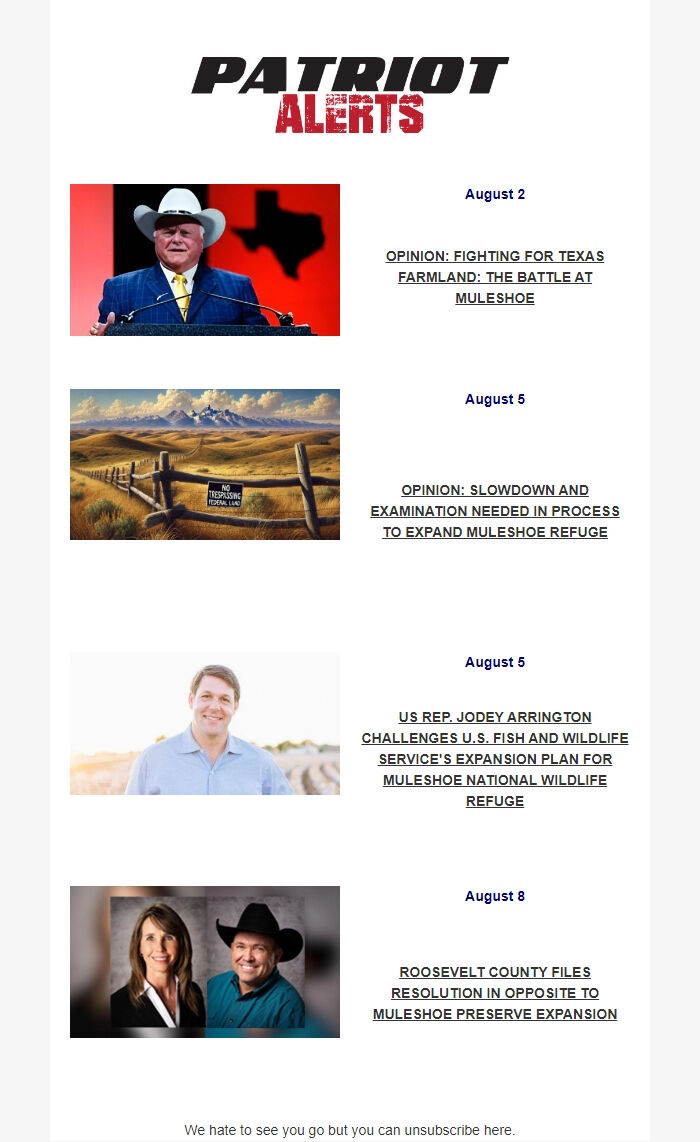The image size is (700, 1142).
Task: Tap the photo of the man in blue shirt
Action: [x=205, y=723]
